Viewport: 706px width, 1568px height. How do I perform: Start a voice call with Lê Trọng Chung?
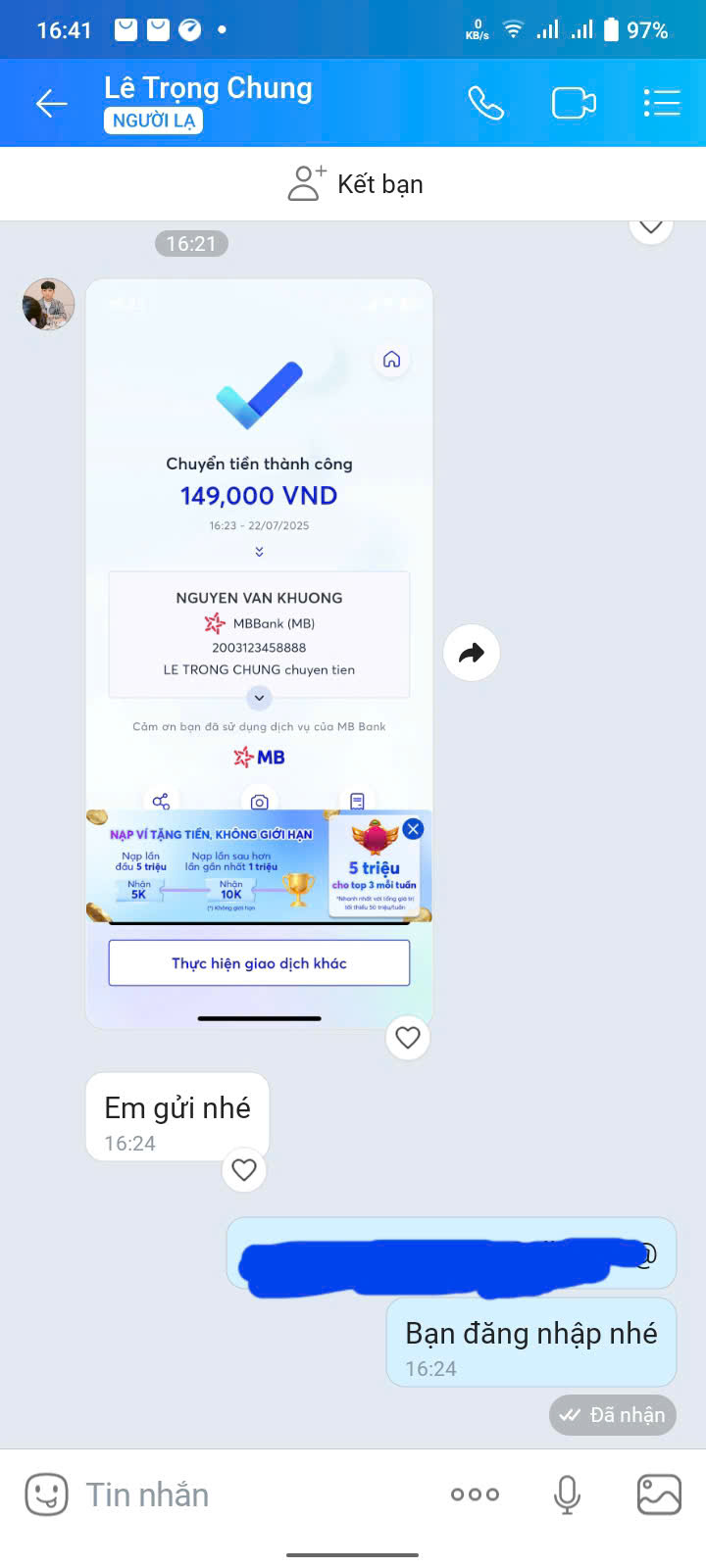tap(485, 103)
